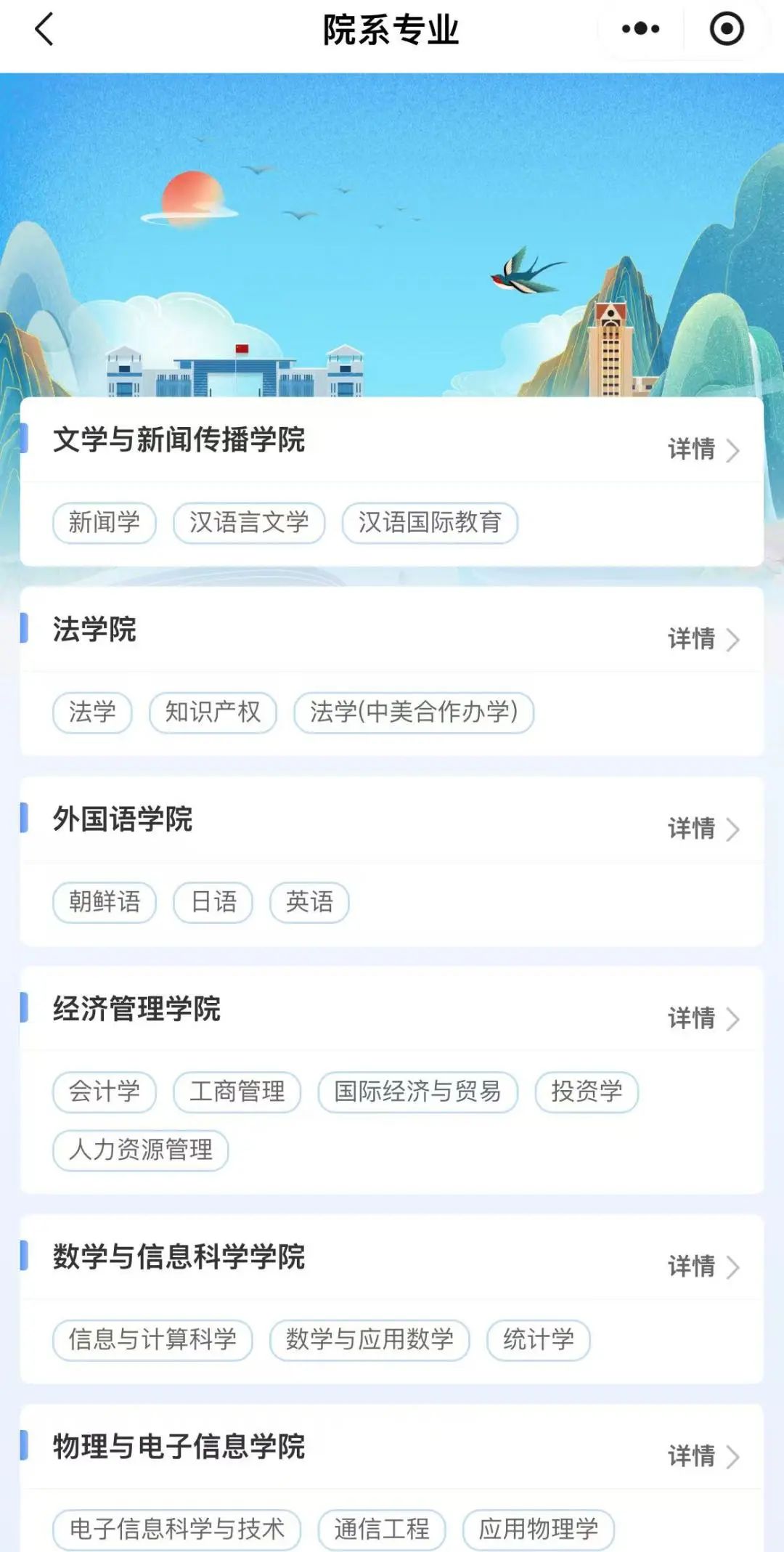Go back from 院系专业 page
784x1552 pixels.
pyautogui.click(x=45, y=30)
